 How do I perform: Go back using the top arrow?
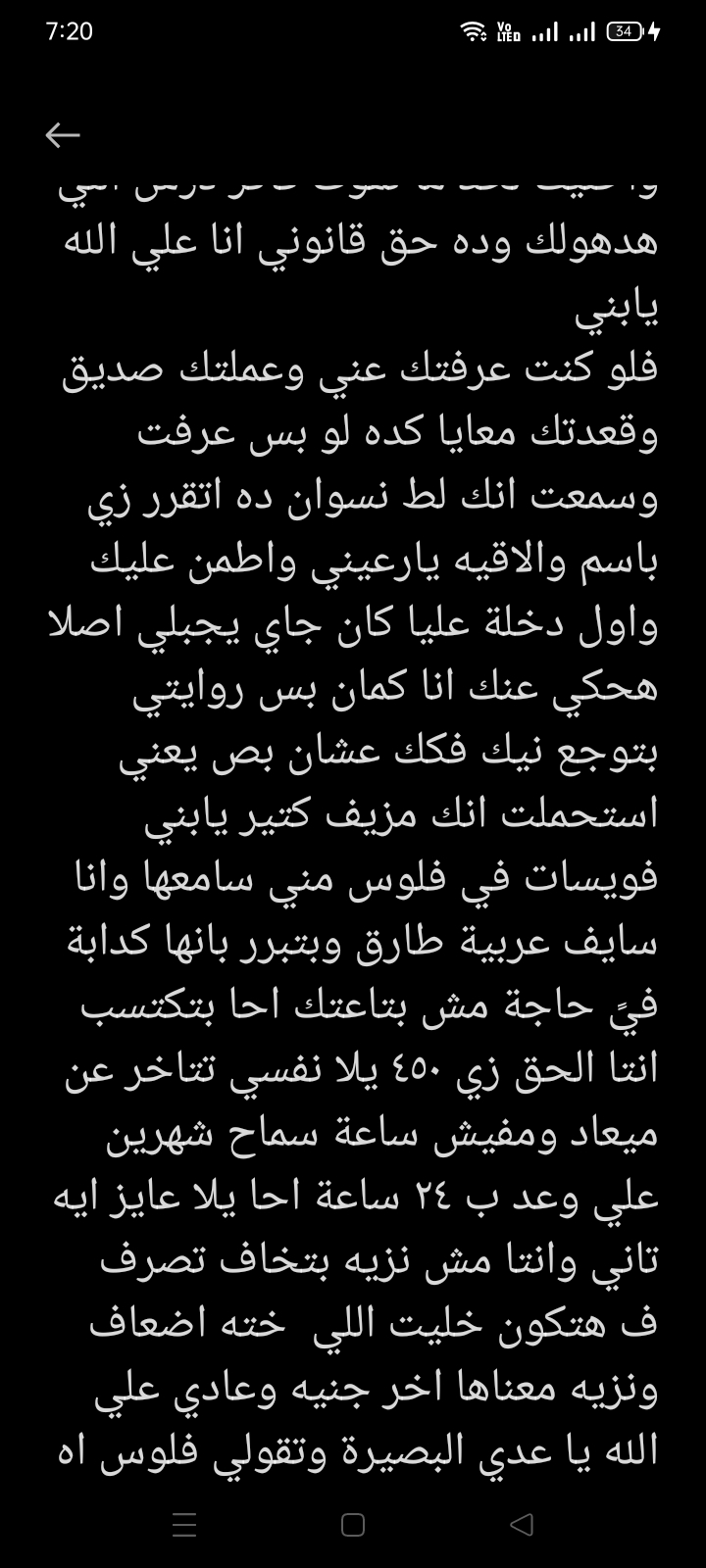(63, 135)
